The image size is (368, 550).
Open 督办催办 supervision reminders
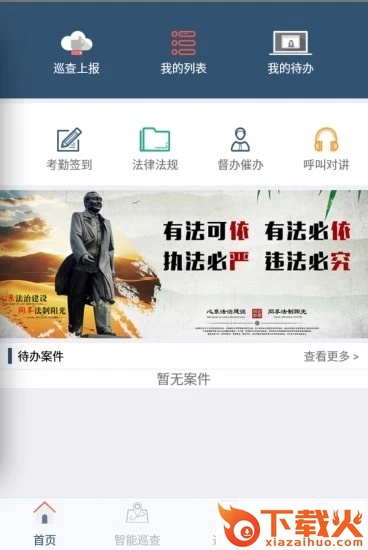[x=241, y=149]
